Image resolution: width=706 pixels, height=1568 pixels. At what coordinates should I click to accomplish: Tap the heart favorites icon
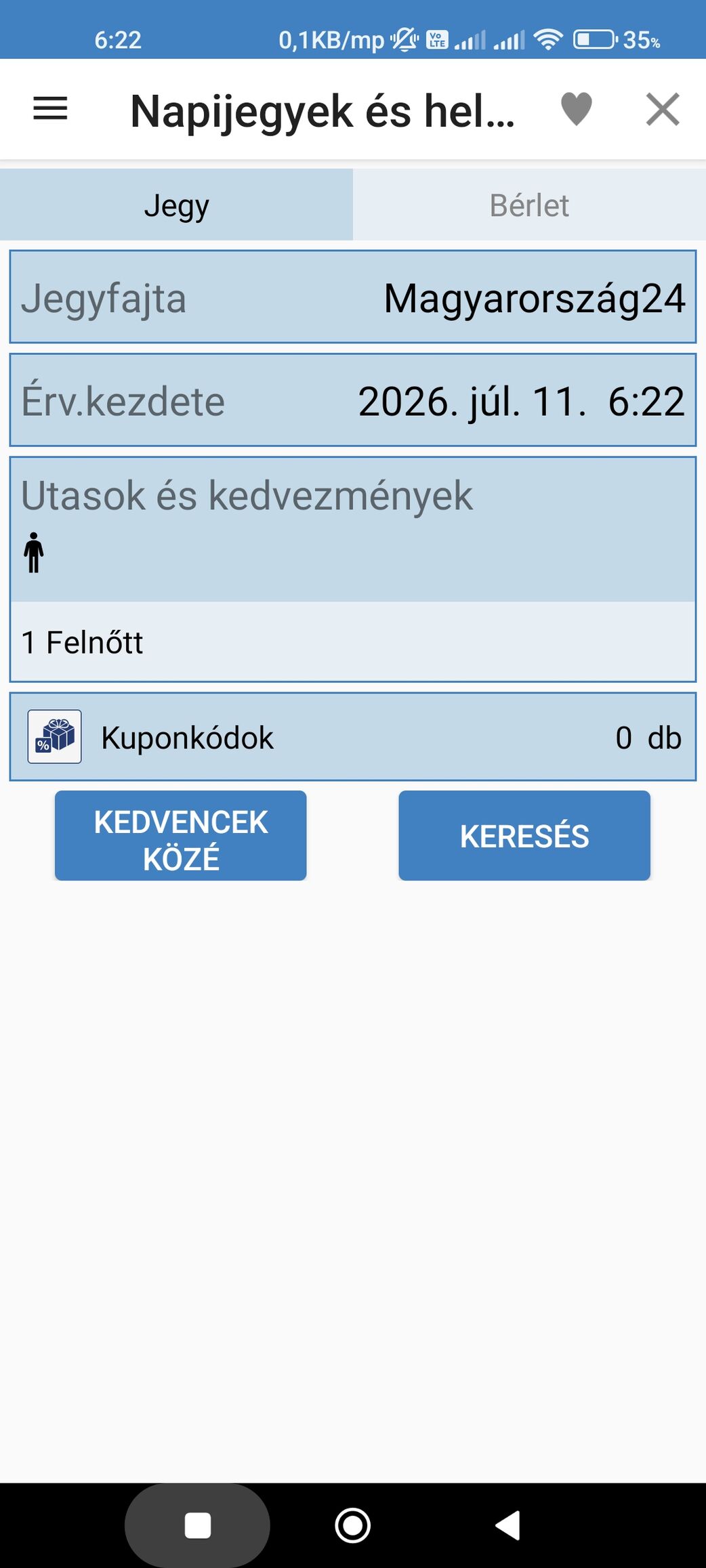click(577, 109)
